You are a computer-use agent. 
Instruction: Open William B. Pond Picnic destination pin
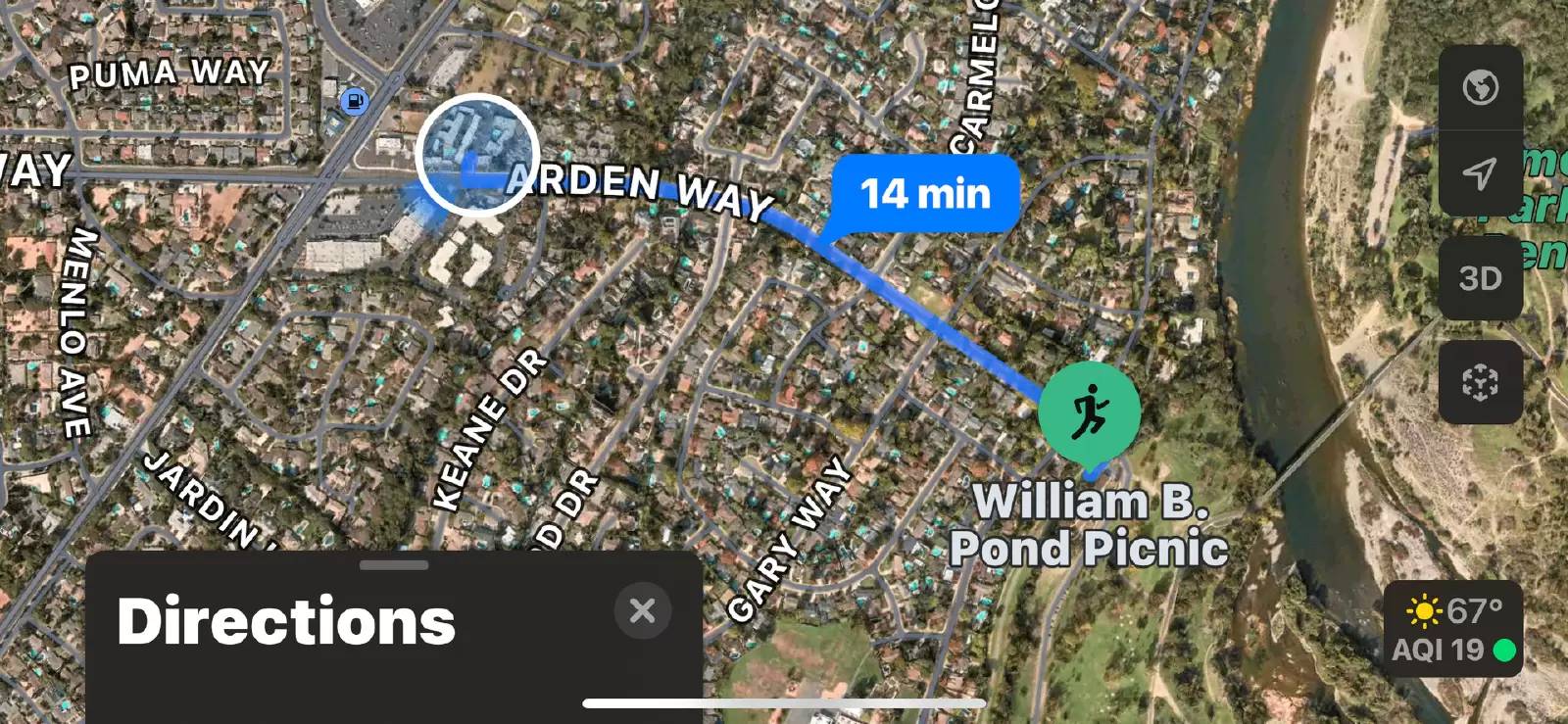tap(1089, 412)
